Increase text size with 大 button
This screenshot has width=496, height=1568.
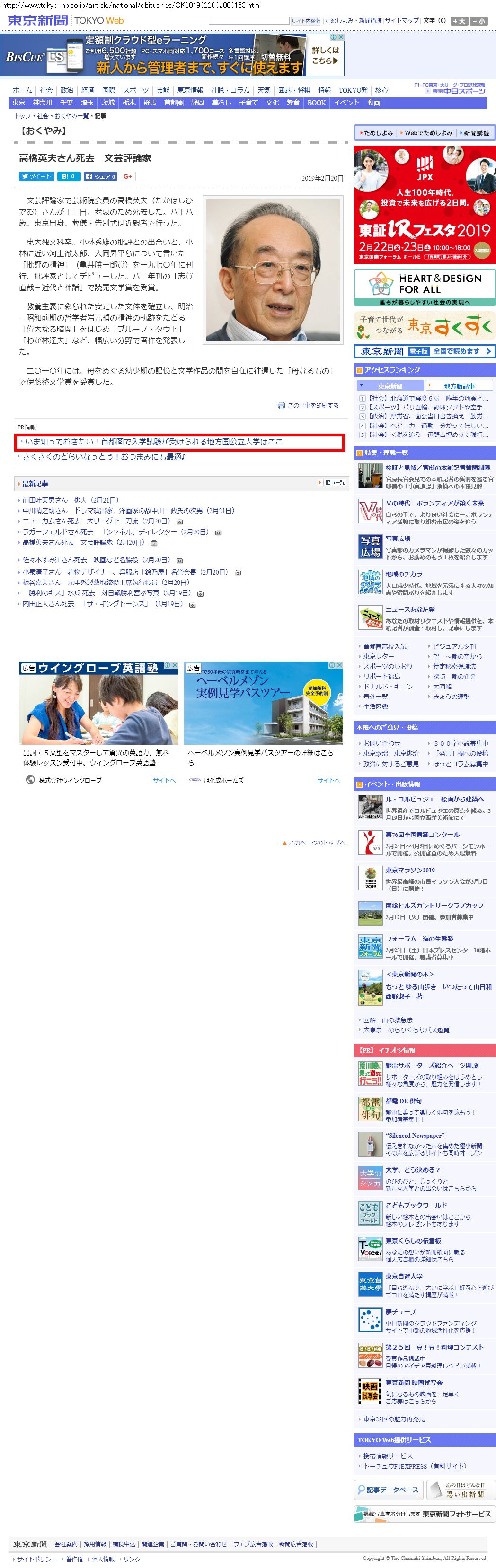[x=459, y=21]
